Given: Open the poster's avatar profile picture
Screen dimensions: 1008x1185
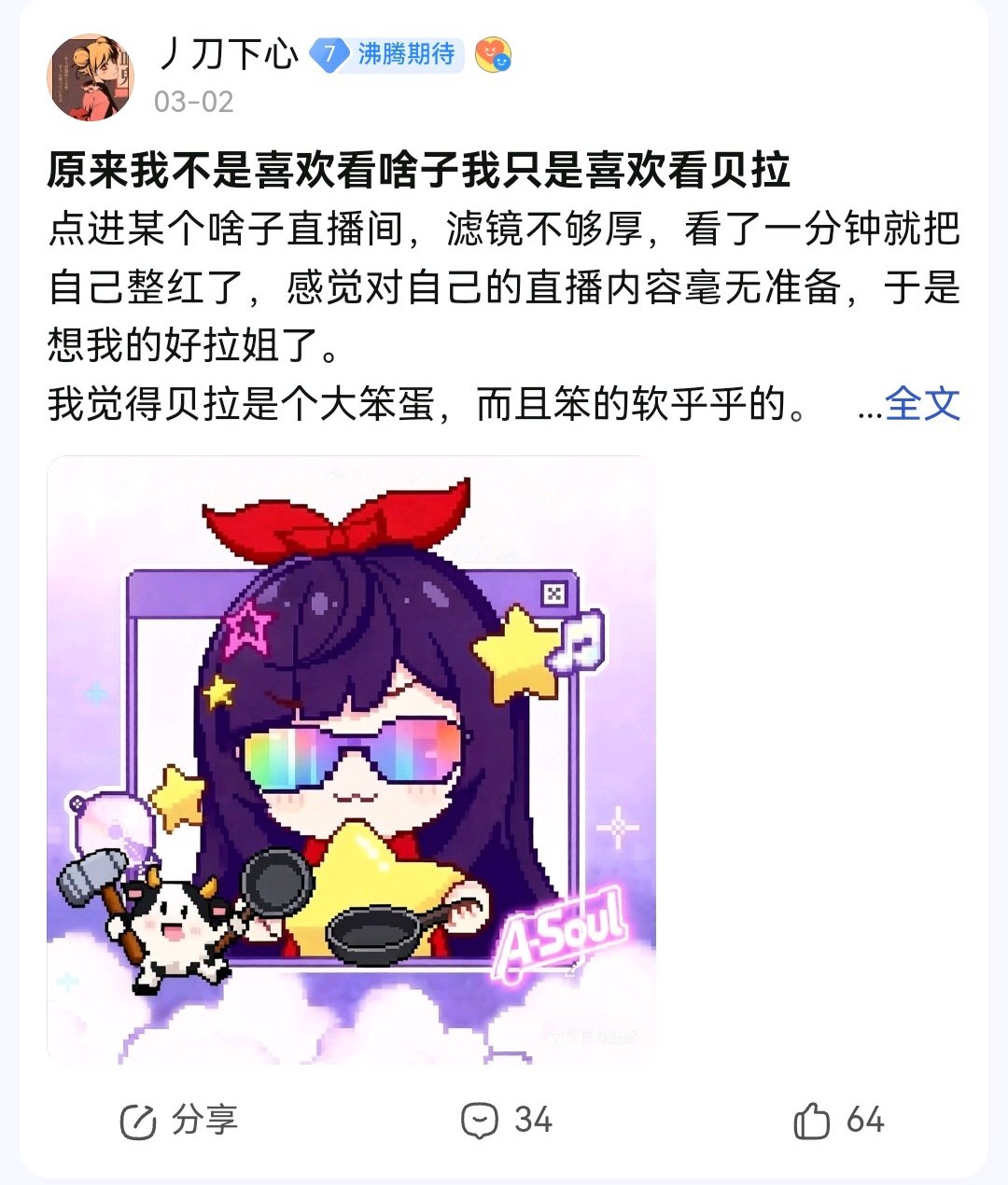Looking at the screenshot, I should point(91,78).
